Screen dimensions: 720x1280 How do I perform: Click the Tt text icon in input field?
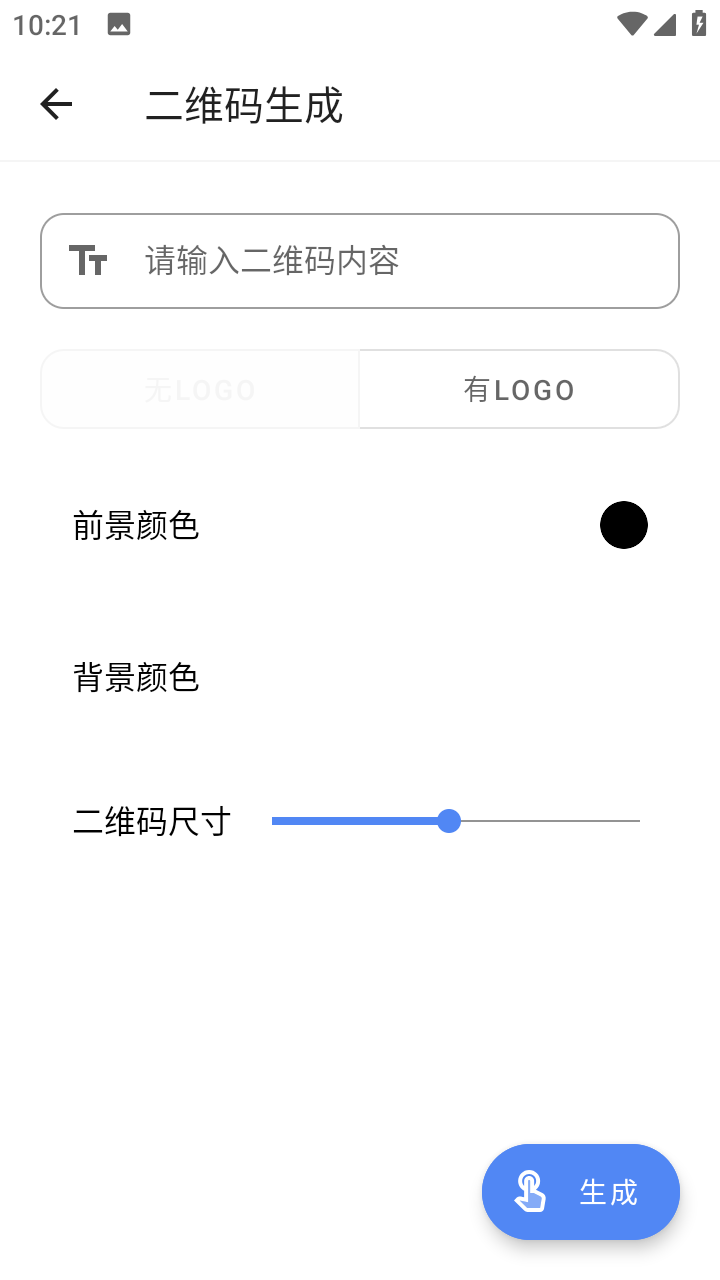pos(89,261)
